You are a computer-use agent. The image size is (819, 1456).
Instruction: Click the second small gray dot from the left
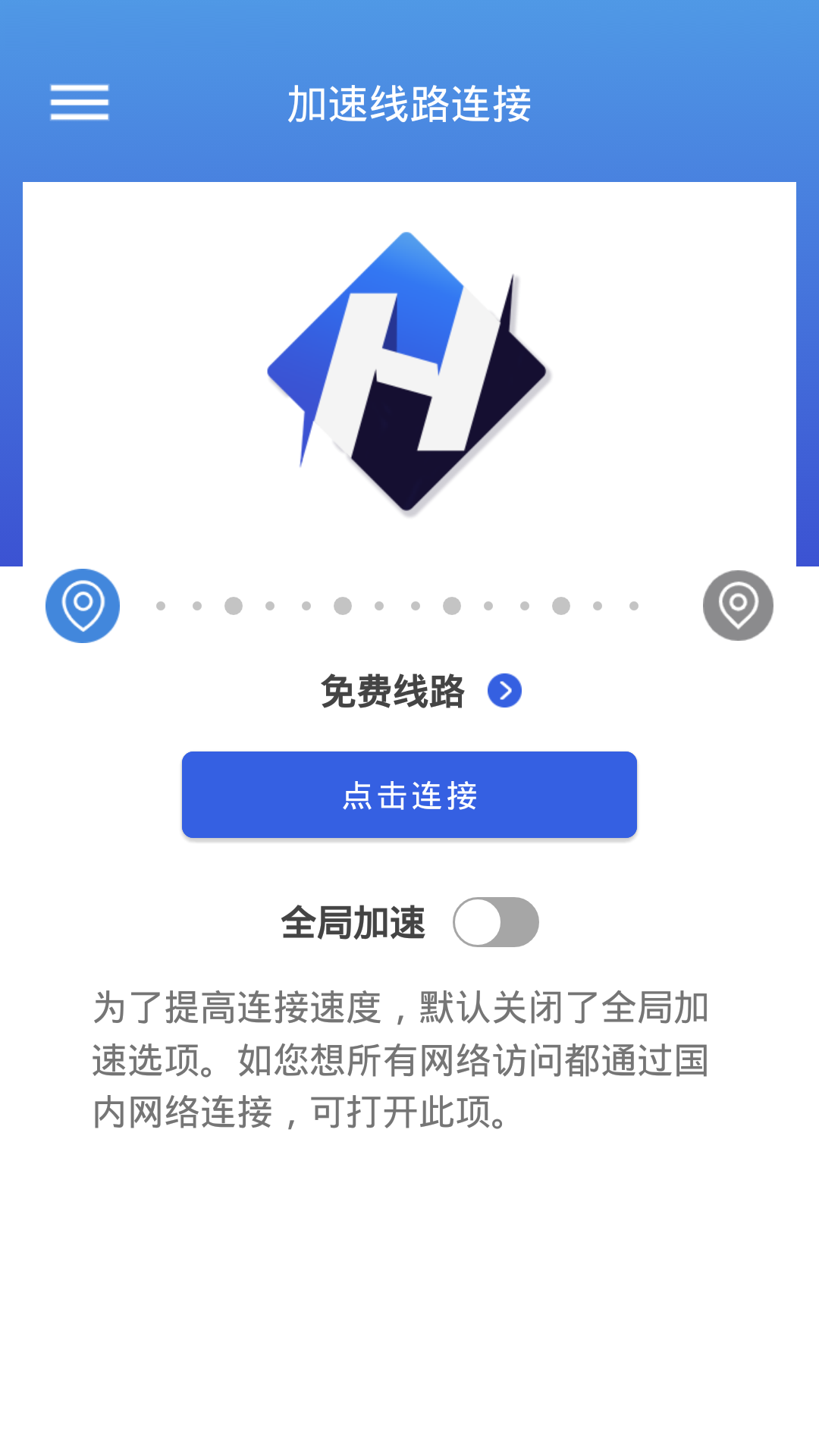pyautogui.click(x=196, y=605)
